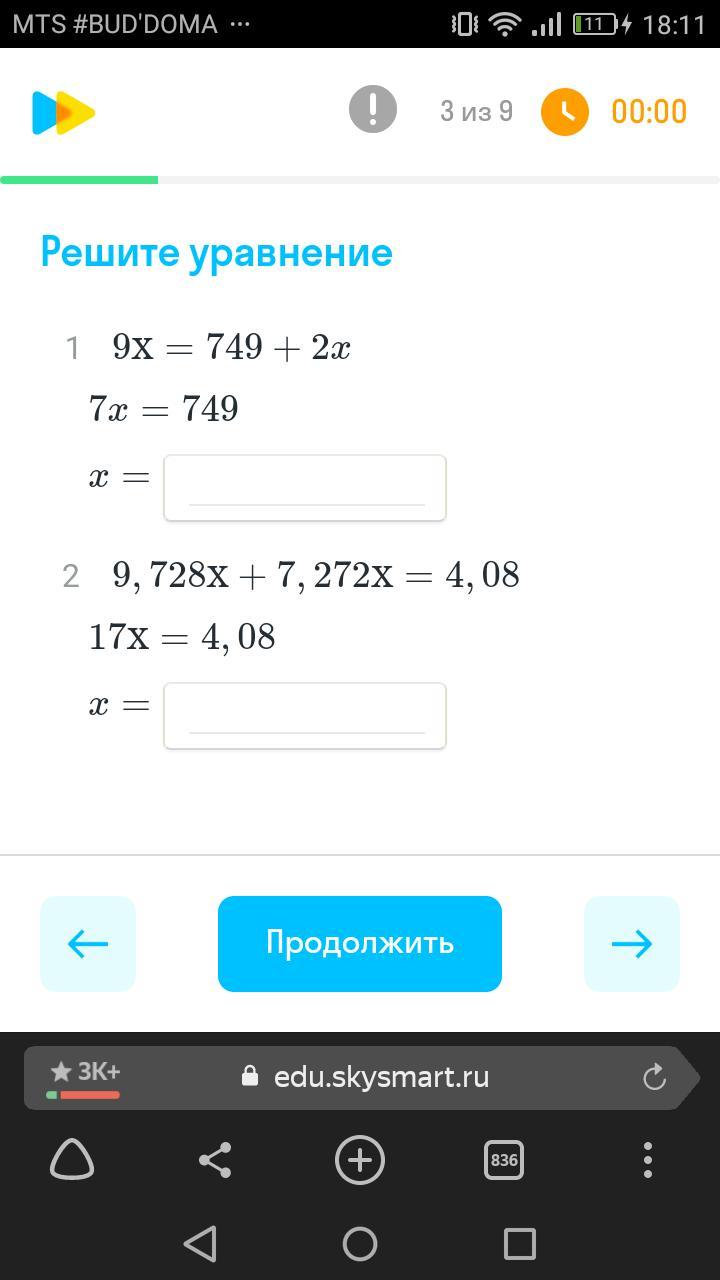
Task: Open the 836 tabs switcher
Action: coord(504,1160)
